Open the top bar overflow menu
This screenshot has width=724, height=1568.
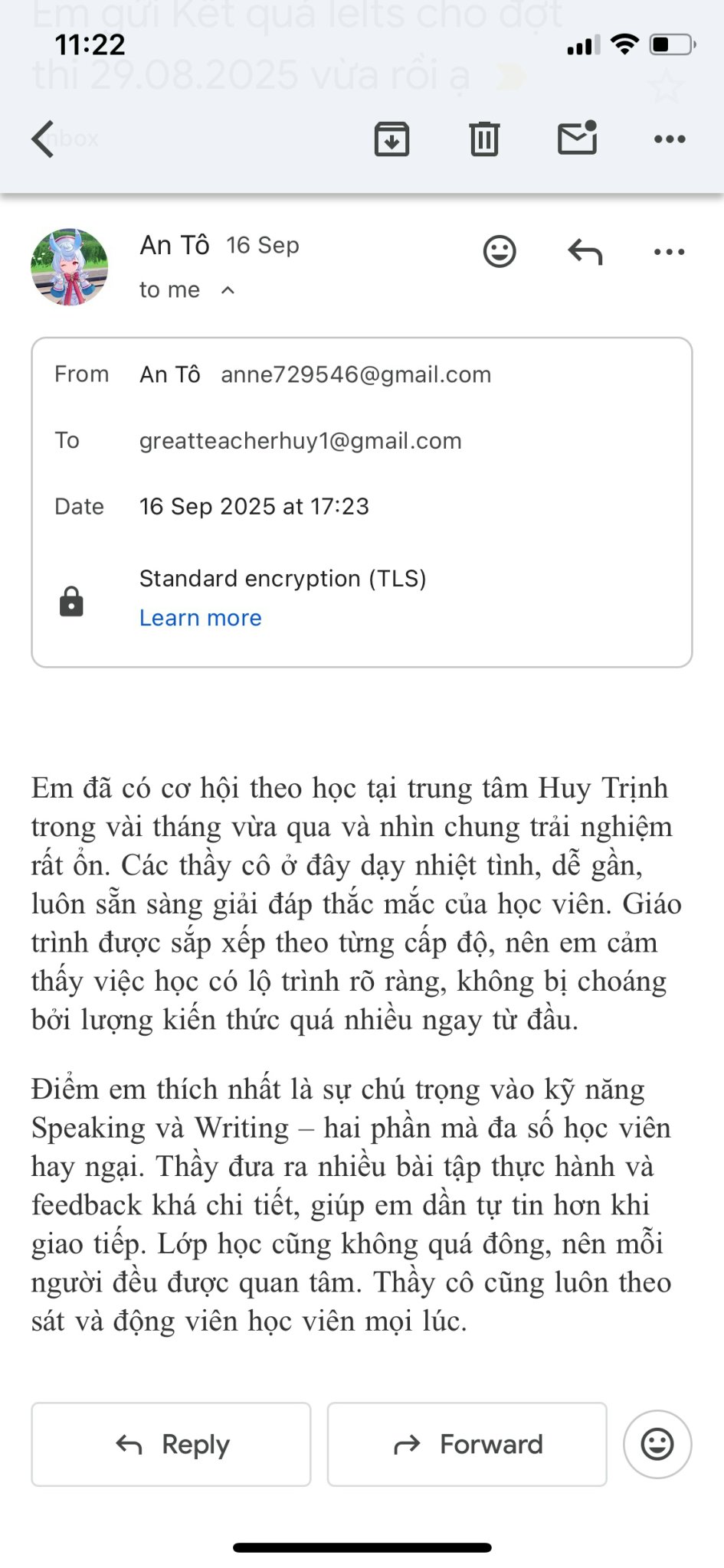click(x=670, y=139)
